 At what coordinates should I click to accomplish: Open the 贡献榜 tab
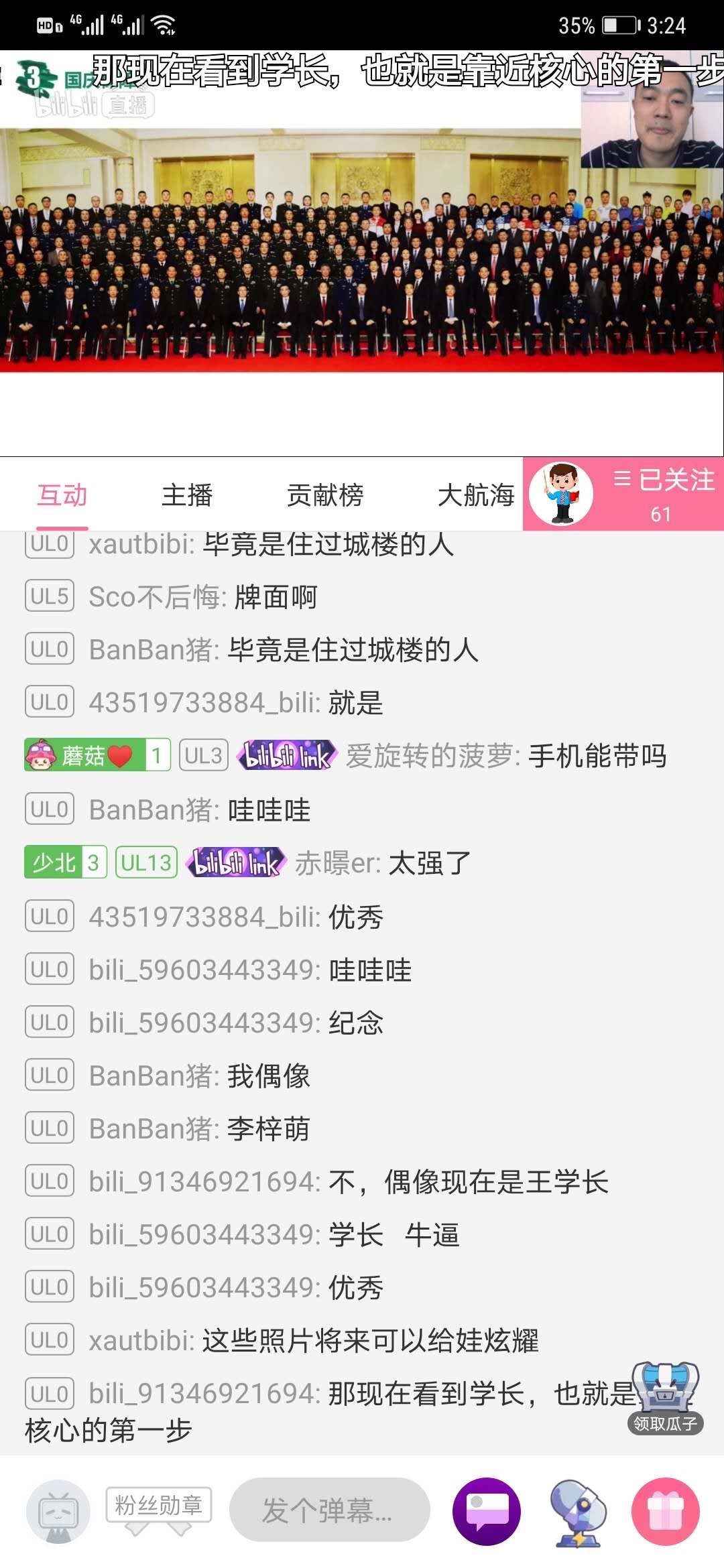(x=325, y=496)
